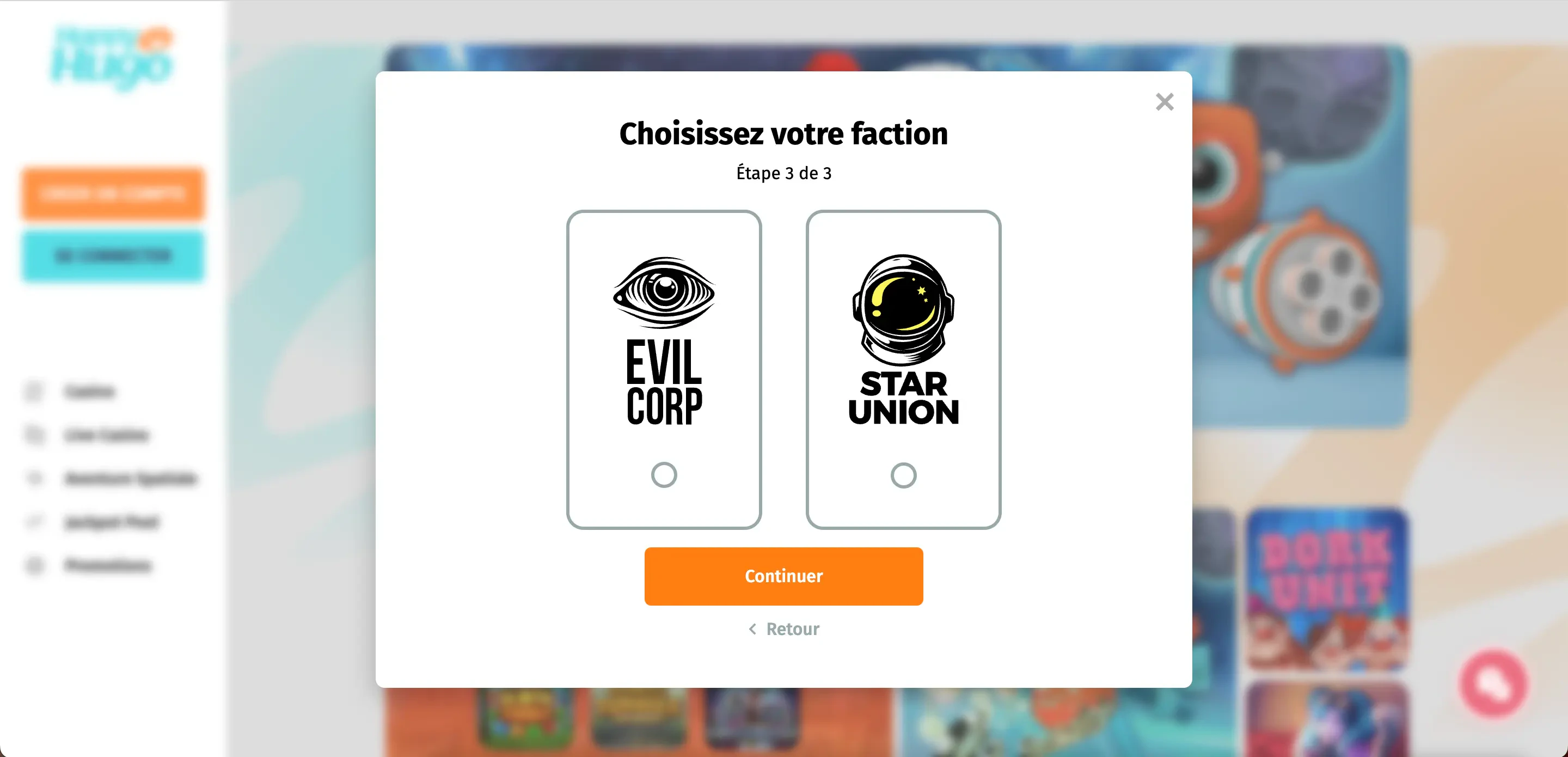
Task: Select the Evil Corp faction card
Action: (664, 369)
